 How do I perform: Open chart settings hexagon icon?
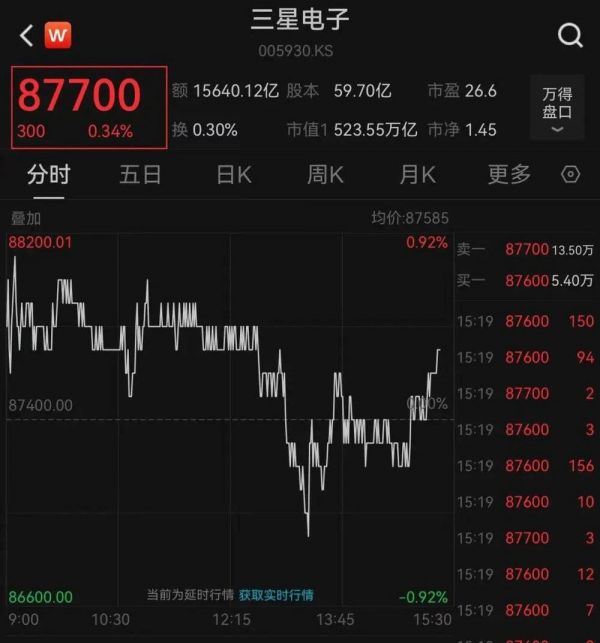pos(571,174)
